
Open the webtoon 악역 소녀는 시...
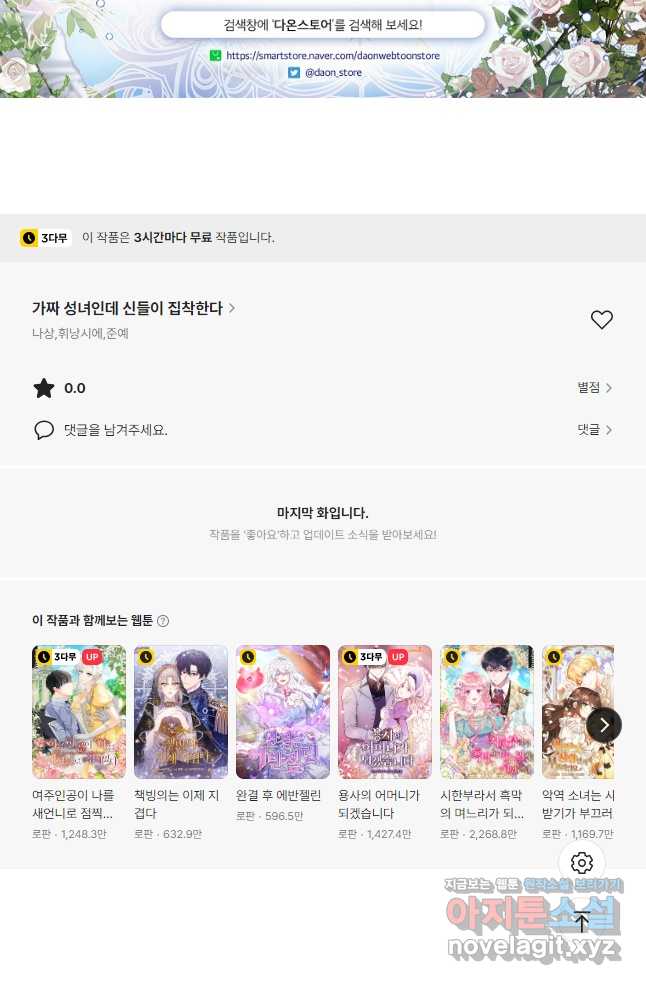tap(576, 712)
